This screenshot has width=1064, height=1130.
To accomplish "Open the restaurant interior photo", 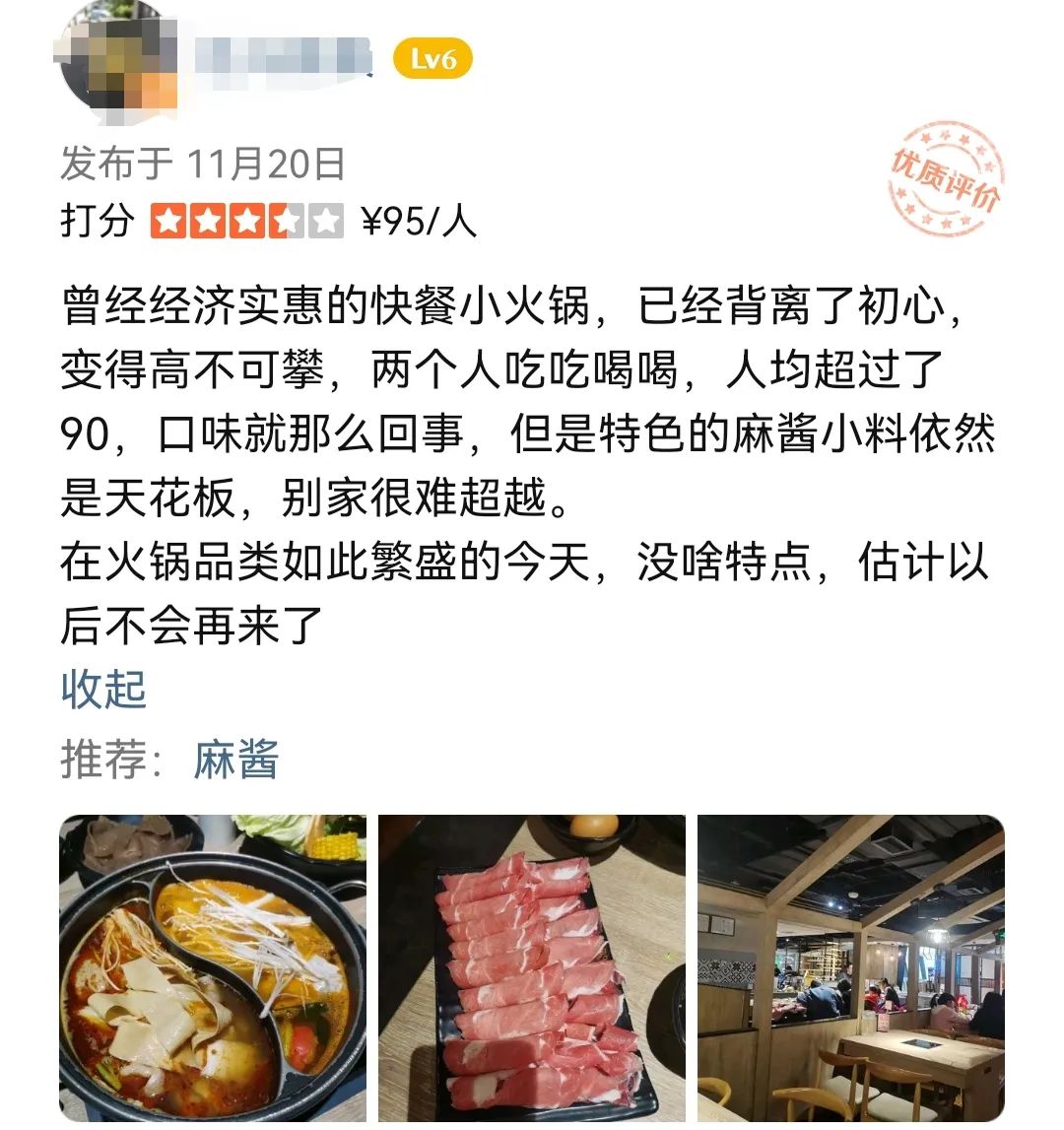I will coord(851,969).
